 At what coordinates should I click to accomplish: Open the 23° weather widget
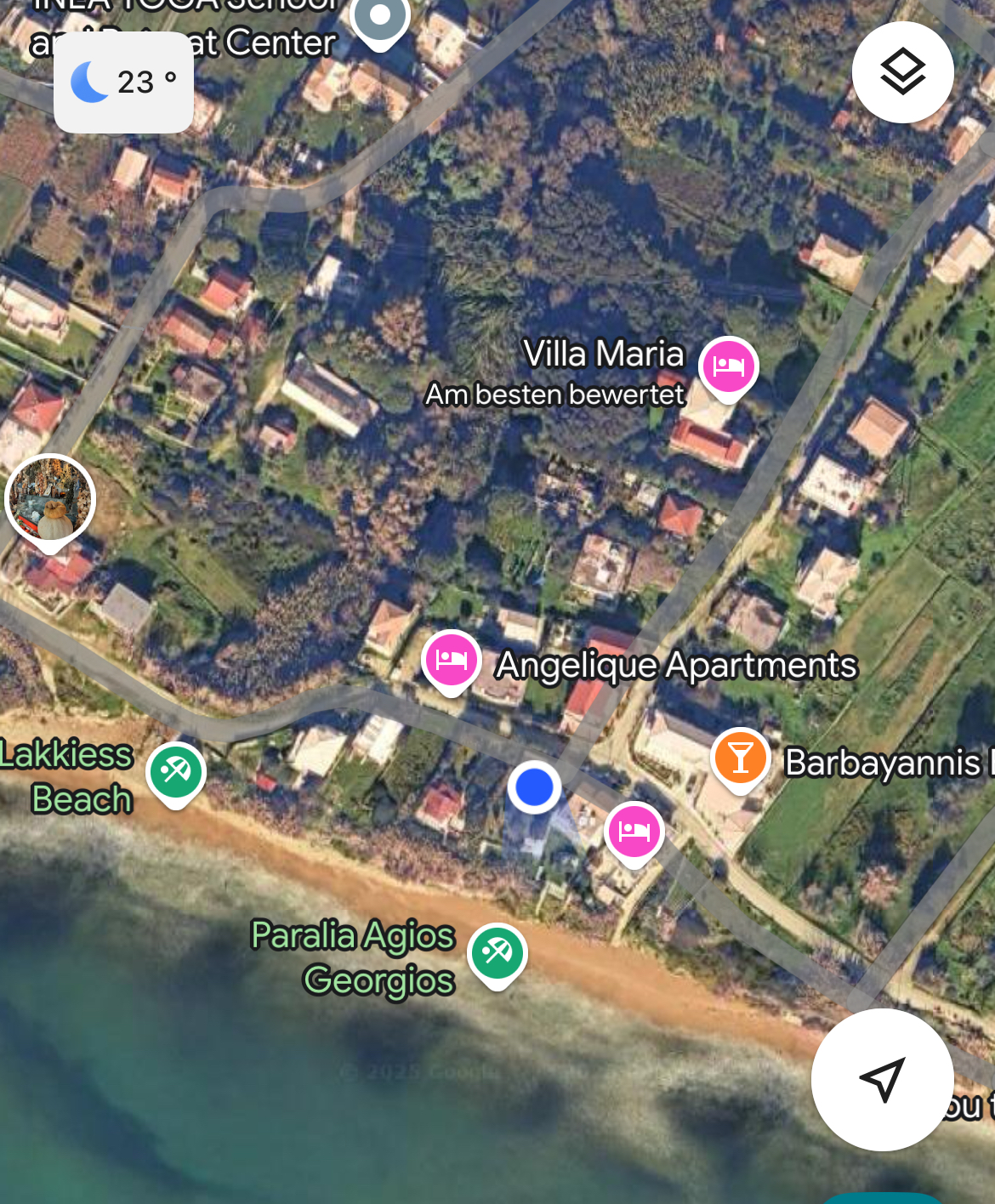pos(124,82)
